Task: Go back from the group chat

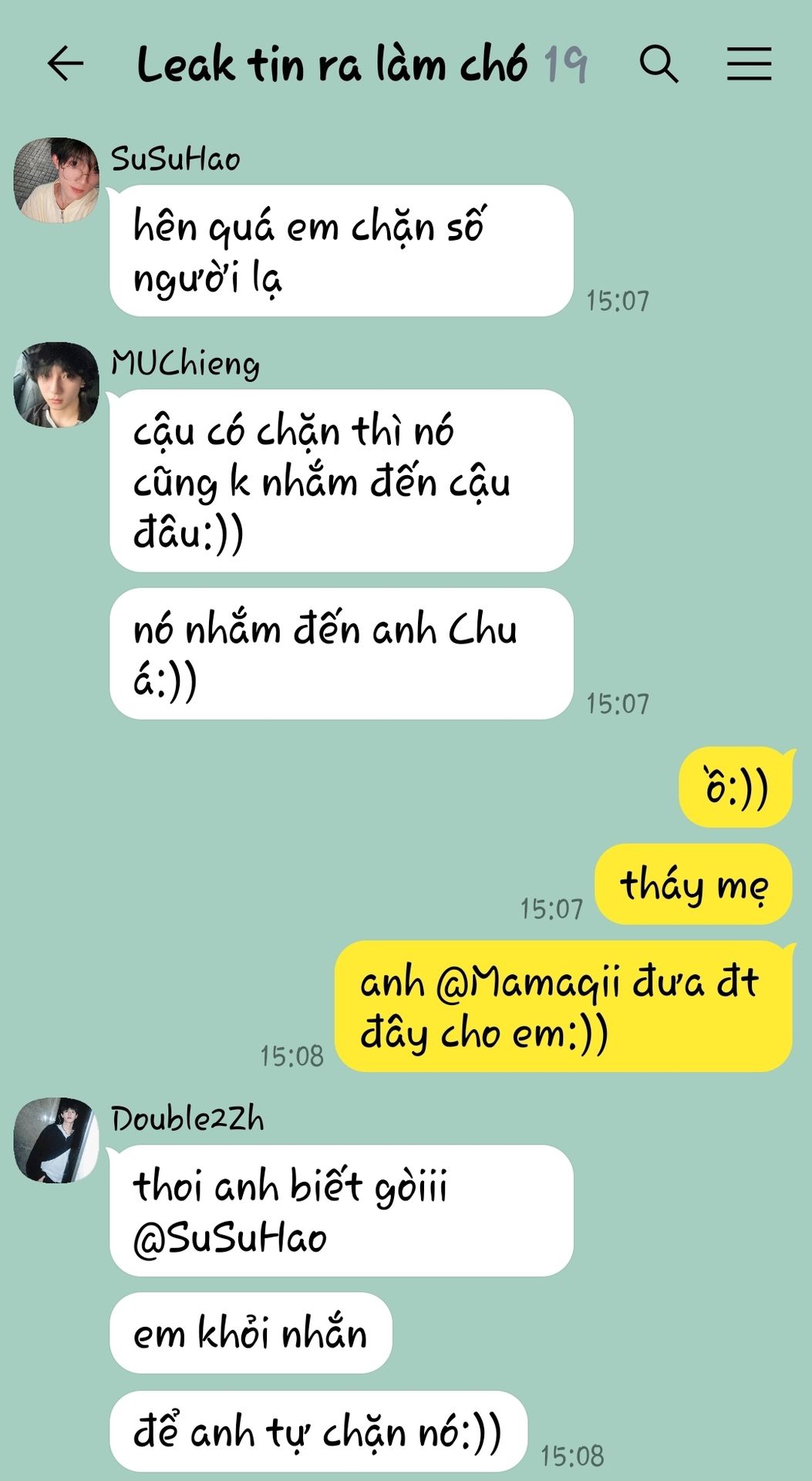Action: pos(66,63)
